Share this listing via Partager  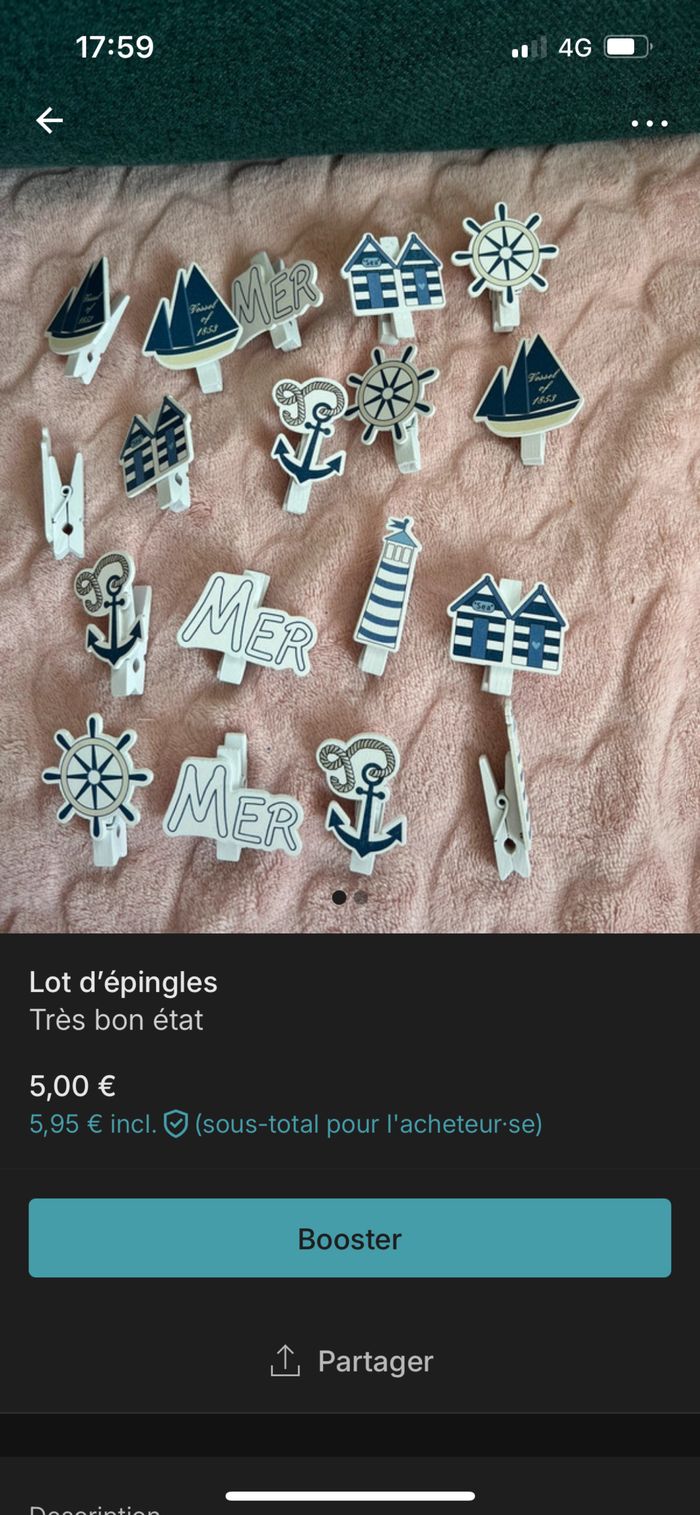pyautogui.click(x=351, y=1361)
